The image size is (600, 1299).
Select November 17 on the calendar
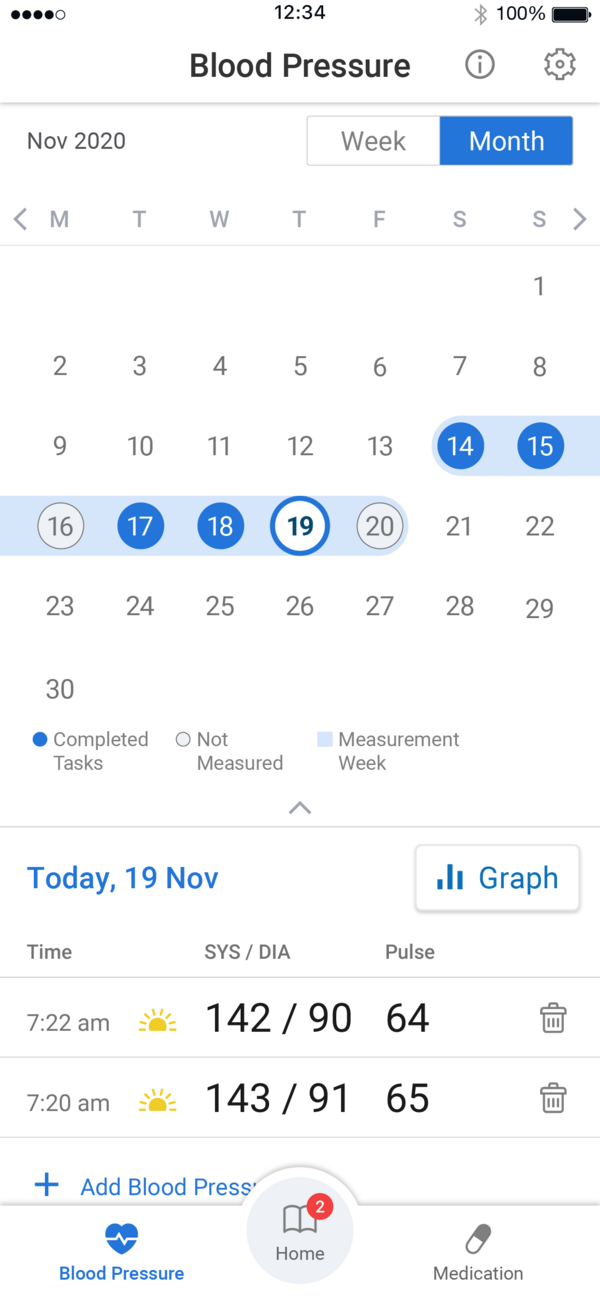pos(140,526)
